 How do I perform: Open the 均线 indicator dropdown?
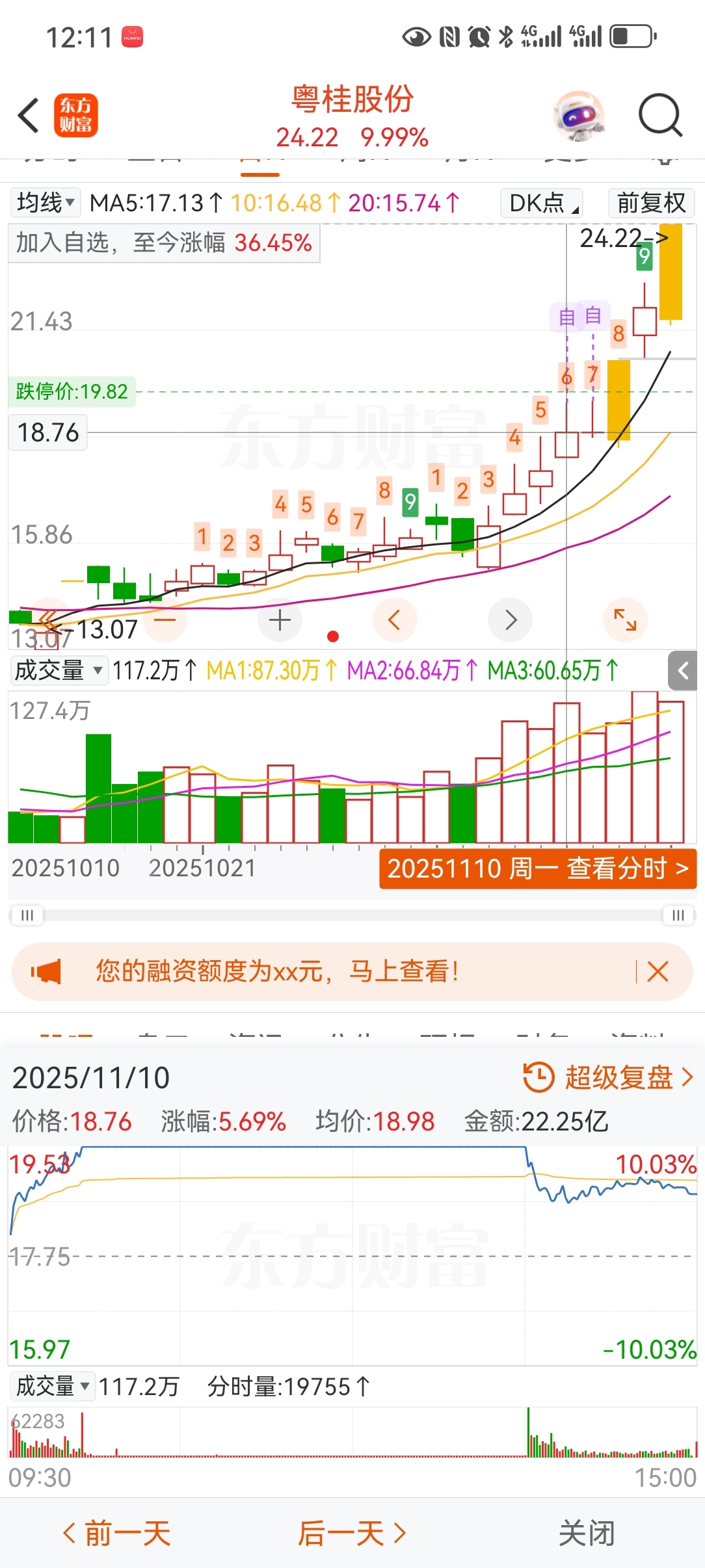45,203
